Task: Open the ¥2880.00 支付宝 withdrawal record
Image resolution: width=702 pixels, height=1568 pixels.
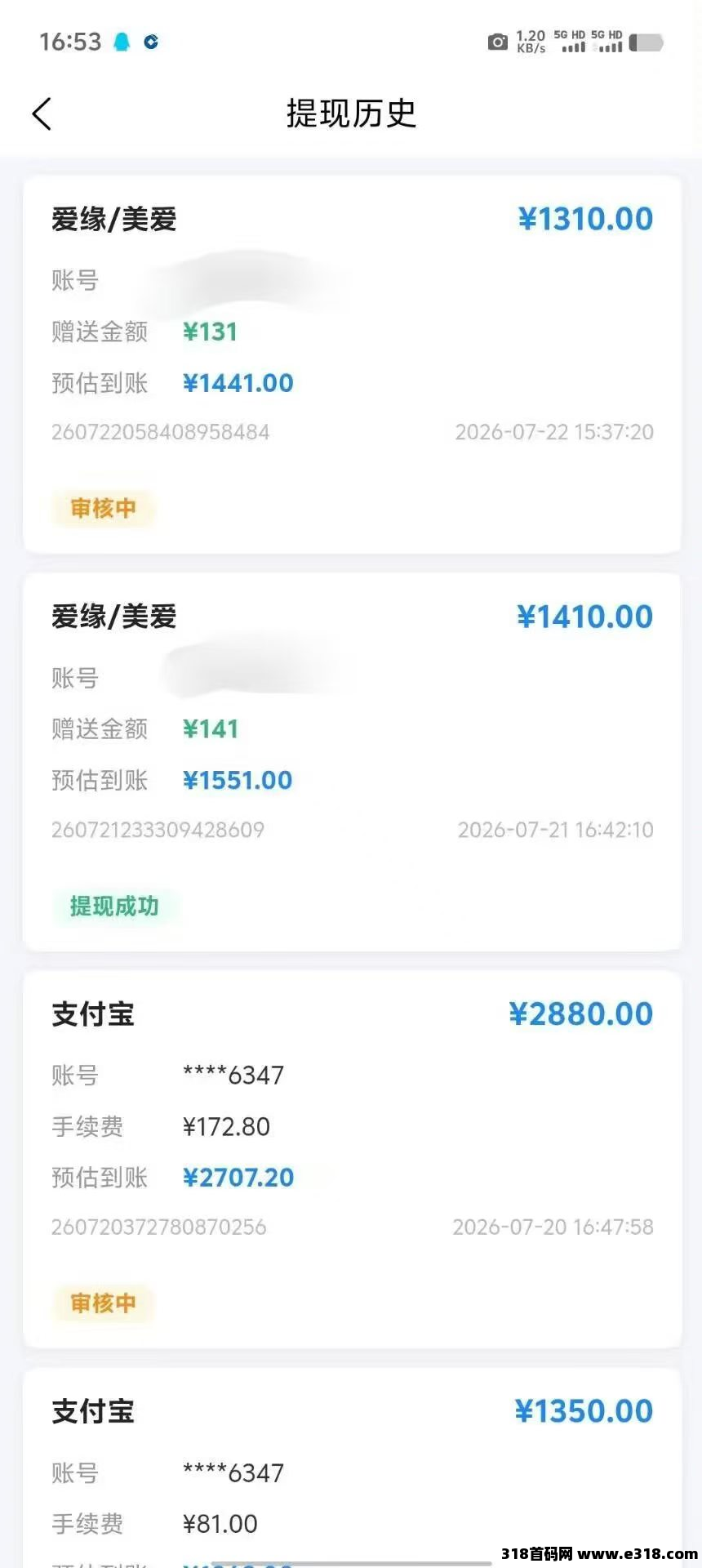Action: click(352, 1160)
